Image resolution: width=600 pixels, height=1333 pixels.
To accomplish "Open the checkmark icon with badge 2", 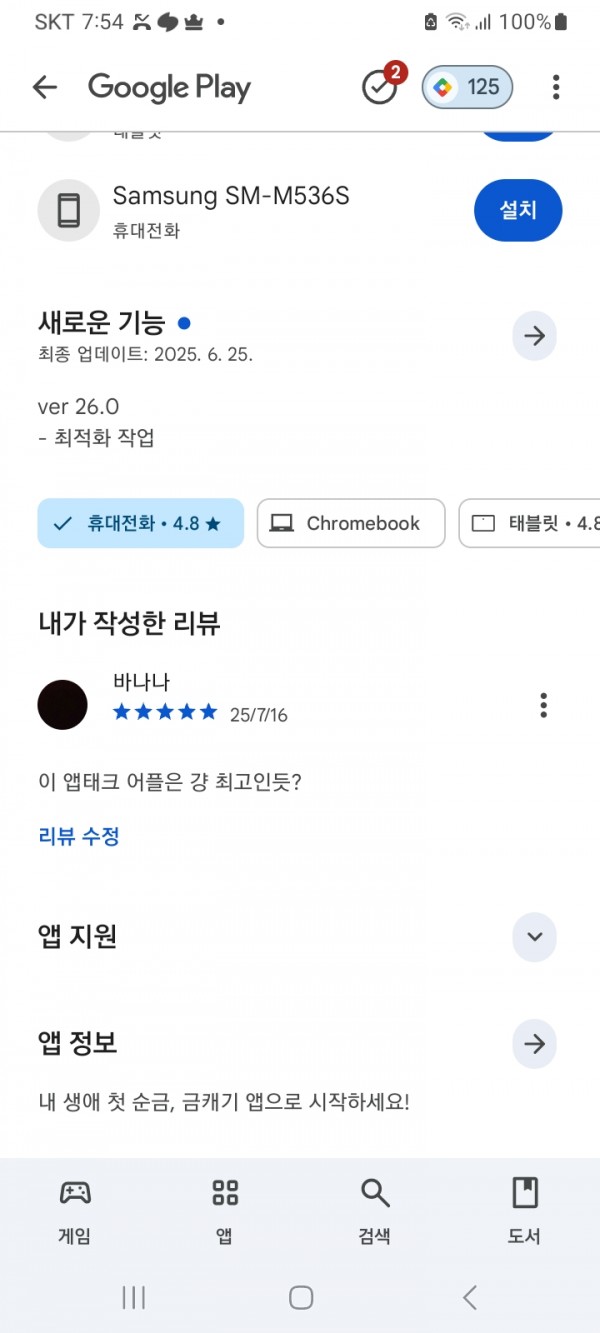I will 381,85.
